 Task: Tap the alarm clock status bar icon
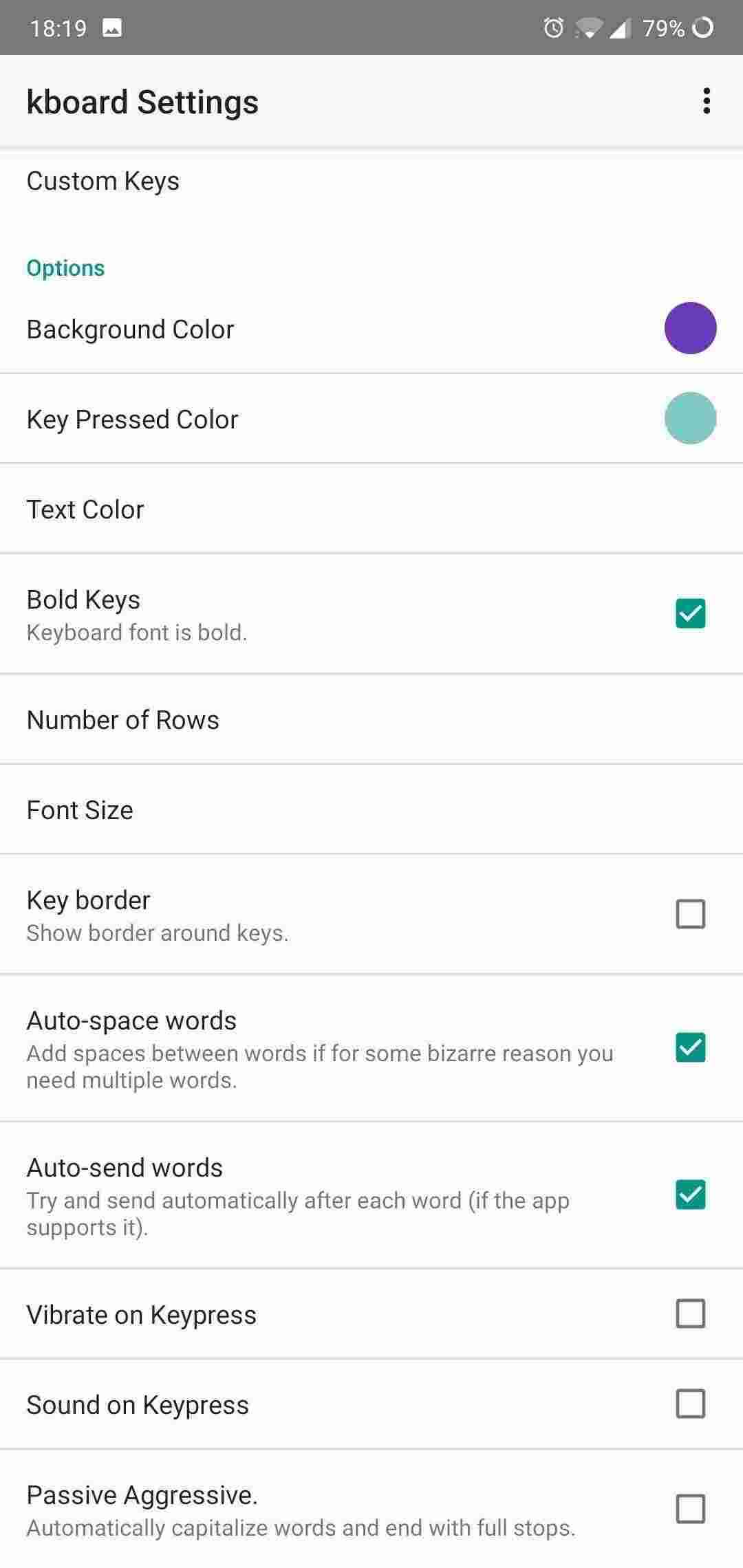pyautogui.click(x=554, y=28)
